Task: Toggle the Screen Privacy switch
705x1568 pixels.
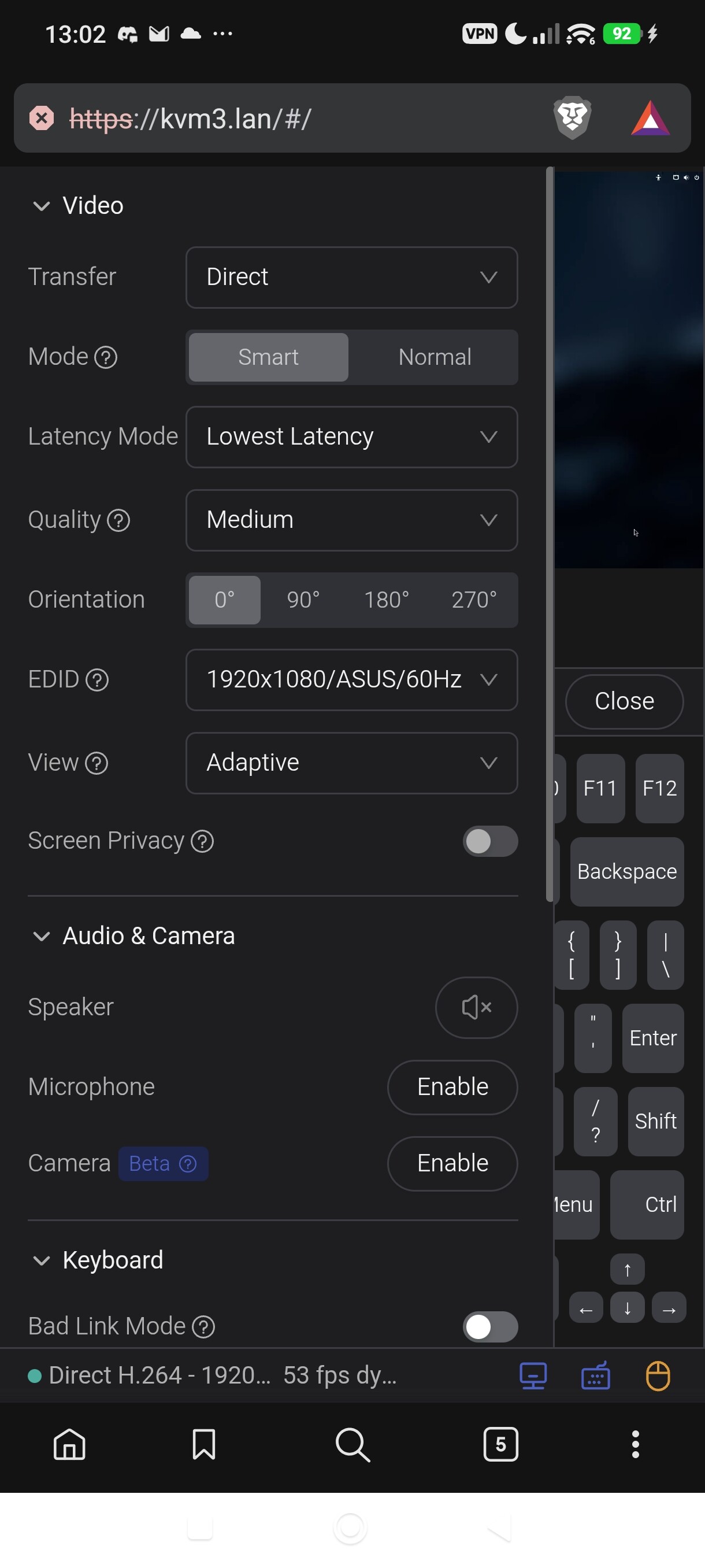Action: (490, 841)
